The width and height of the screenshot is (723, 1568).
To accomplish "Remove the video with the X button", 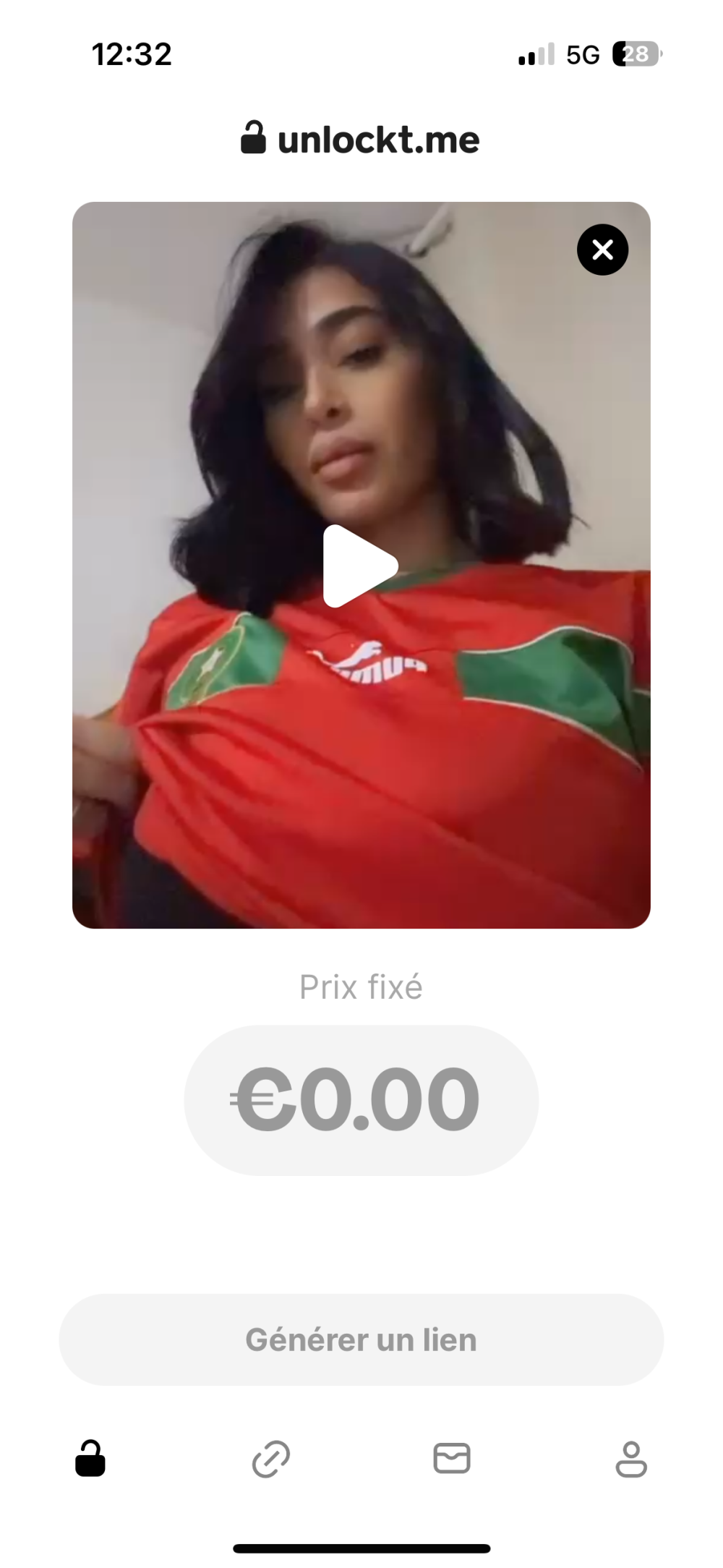I will point(602,250).
